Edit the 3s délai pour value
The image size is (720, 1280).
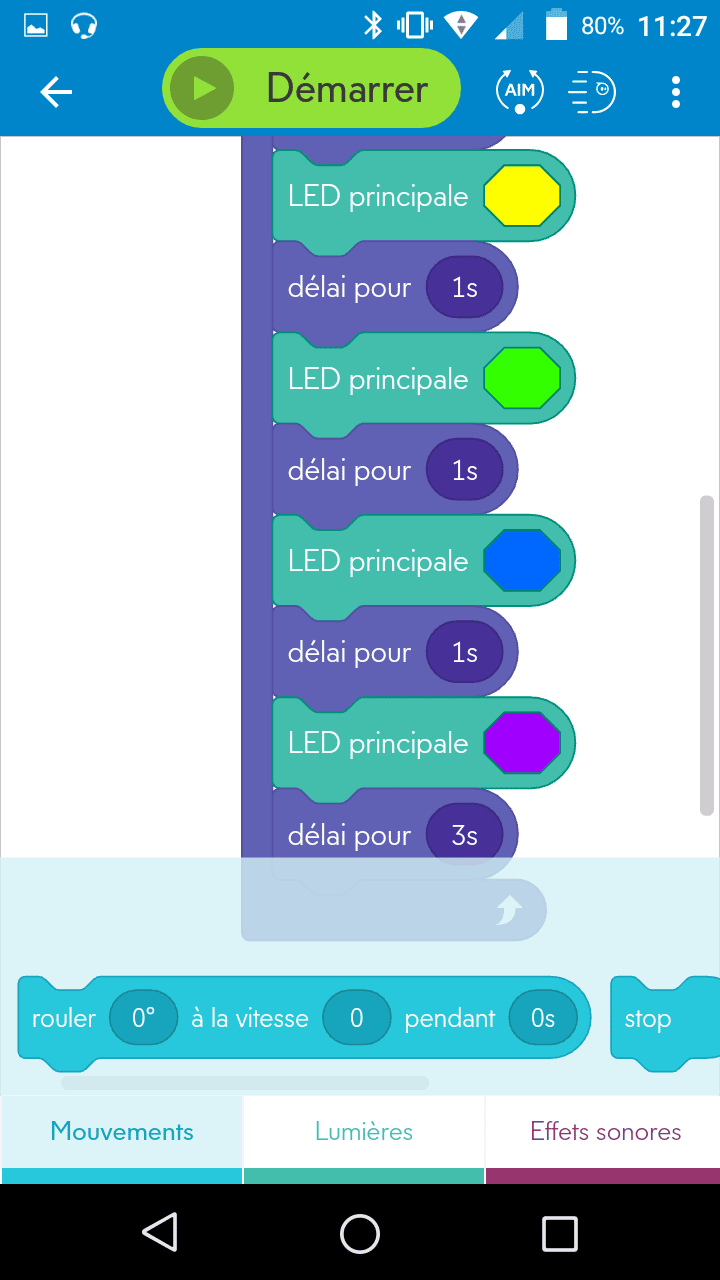(x=464, y=835)
